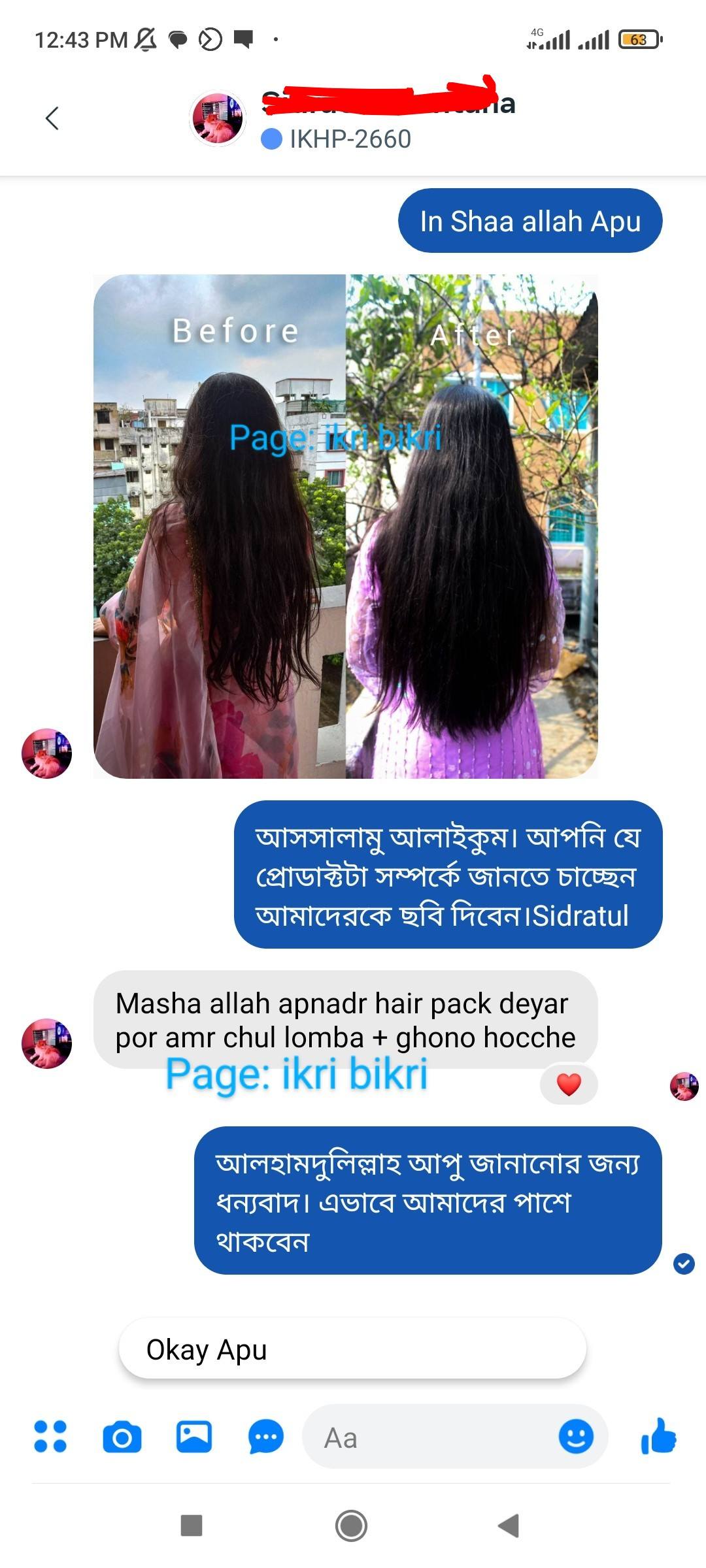Open the emoji picker smiley

coord(576,1437)
